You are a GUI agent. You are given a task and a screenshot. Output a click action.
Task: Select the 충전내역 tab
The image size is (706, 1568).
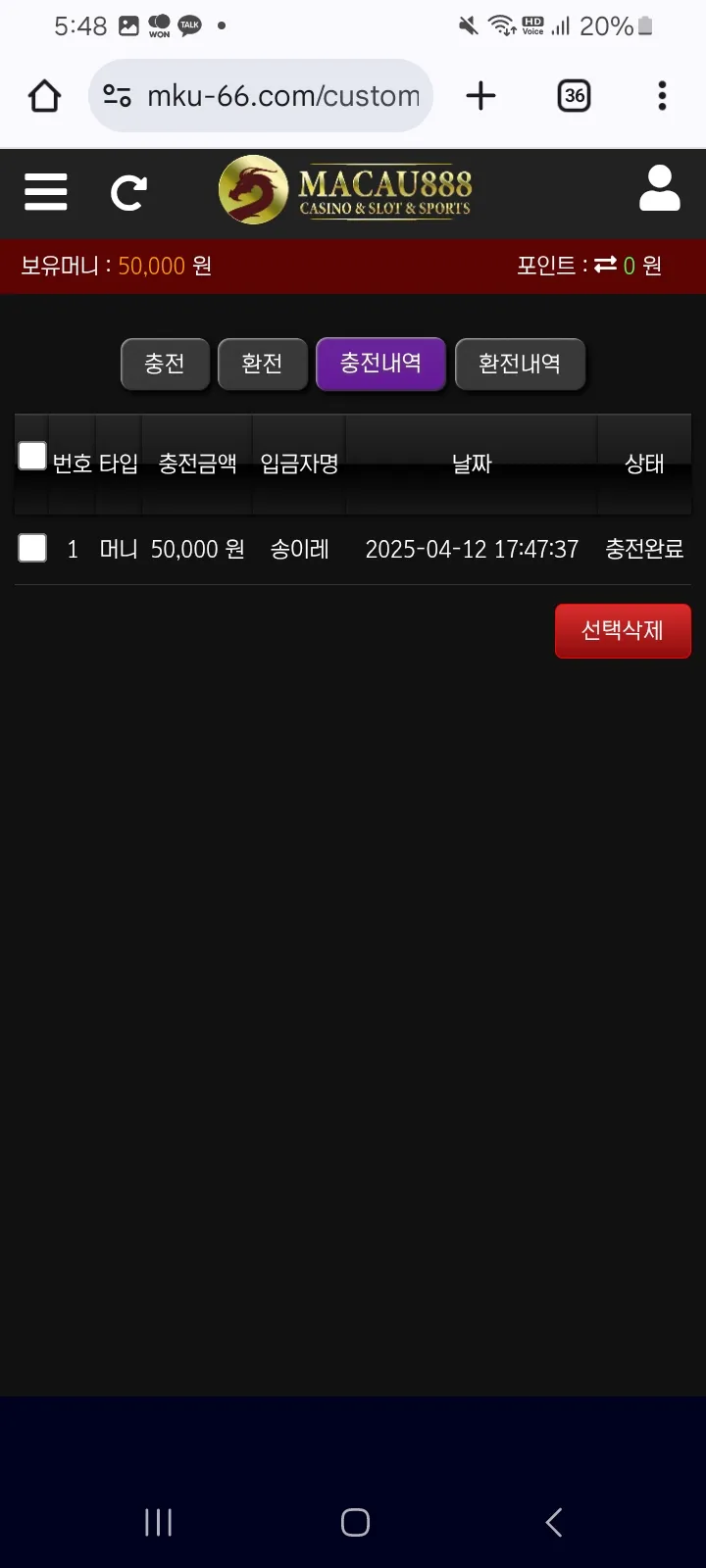tap(380, 364)
